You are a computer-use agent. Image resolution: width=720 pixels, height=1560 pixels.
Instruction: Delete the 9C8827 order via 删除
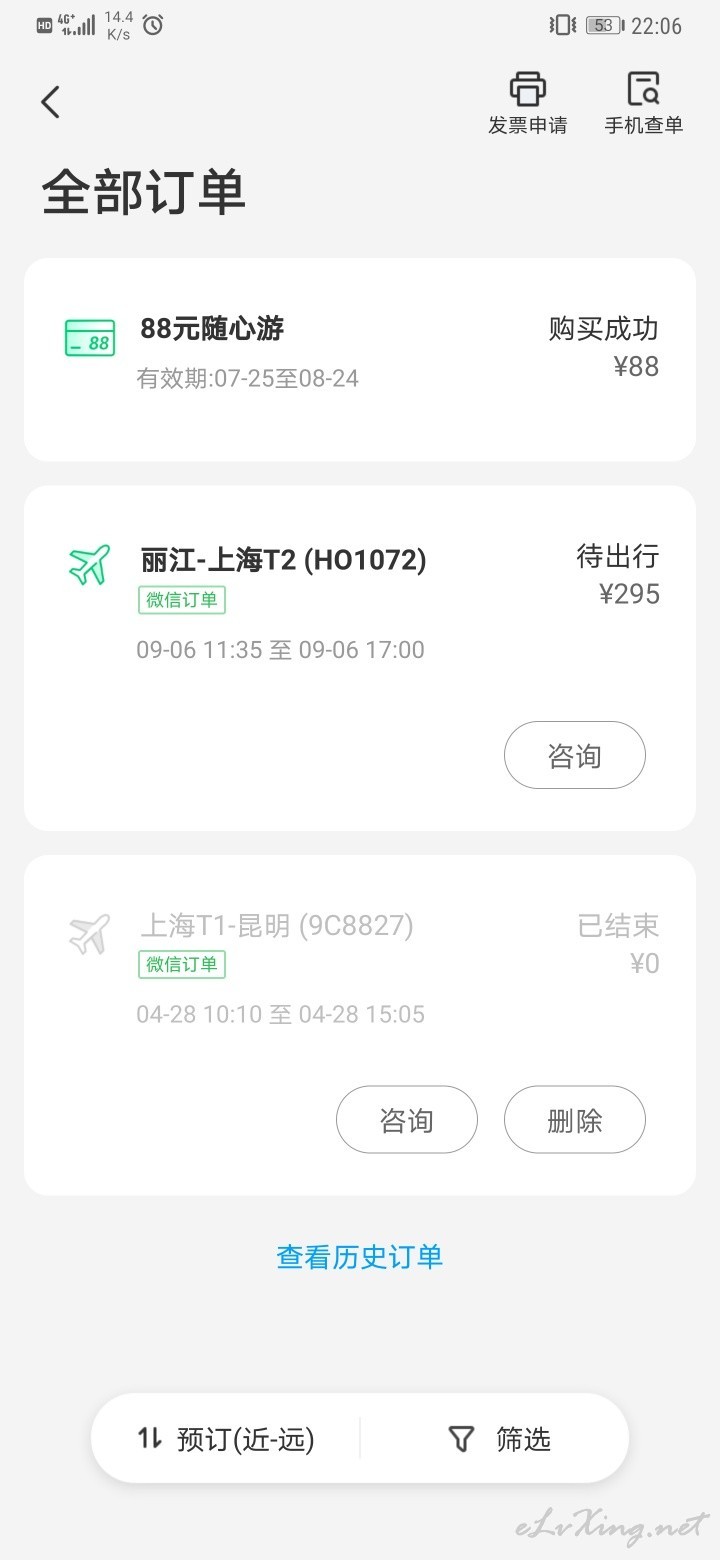[x=575, y=1120]
